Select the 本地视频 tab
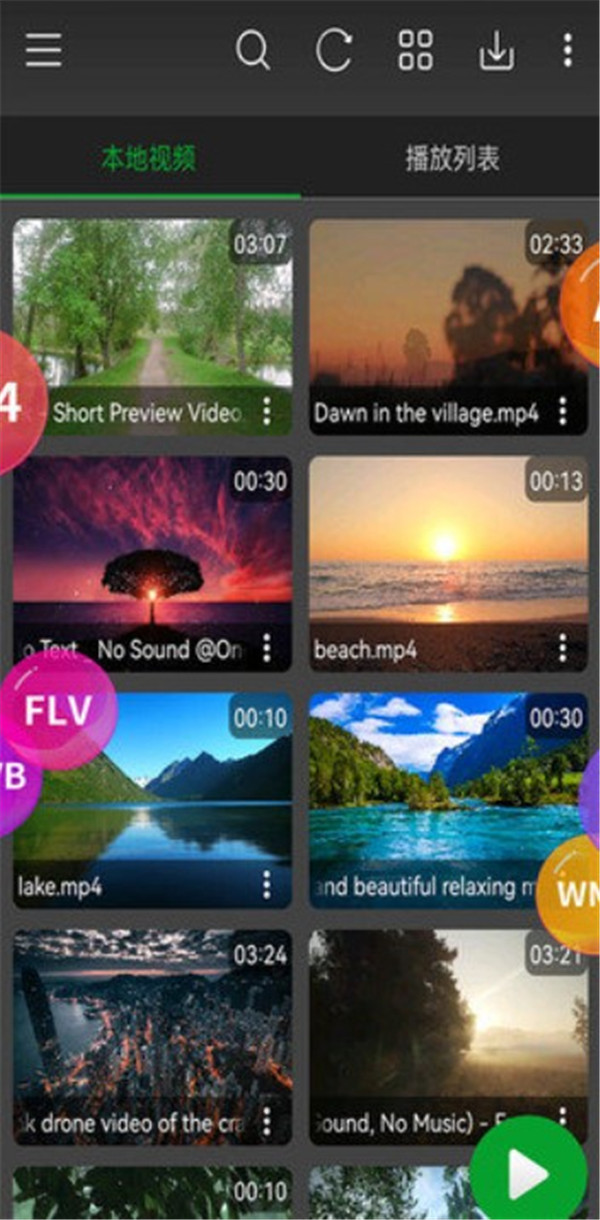 click(x=148, y=158)
